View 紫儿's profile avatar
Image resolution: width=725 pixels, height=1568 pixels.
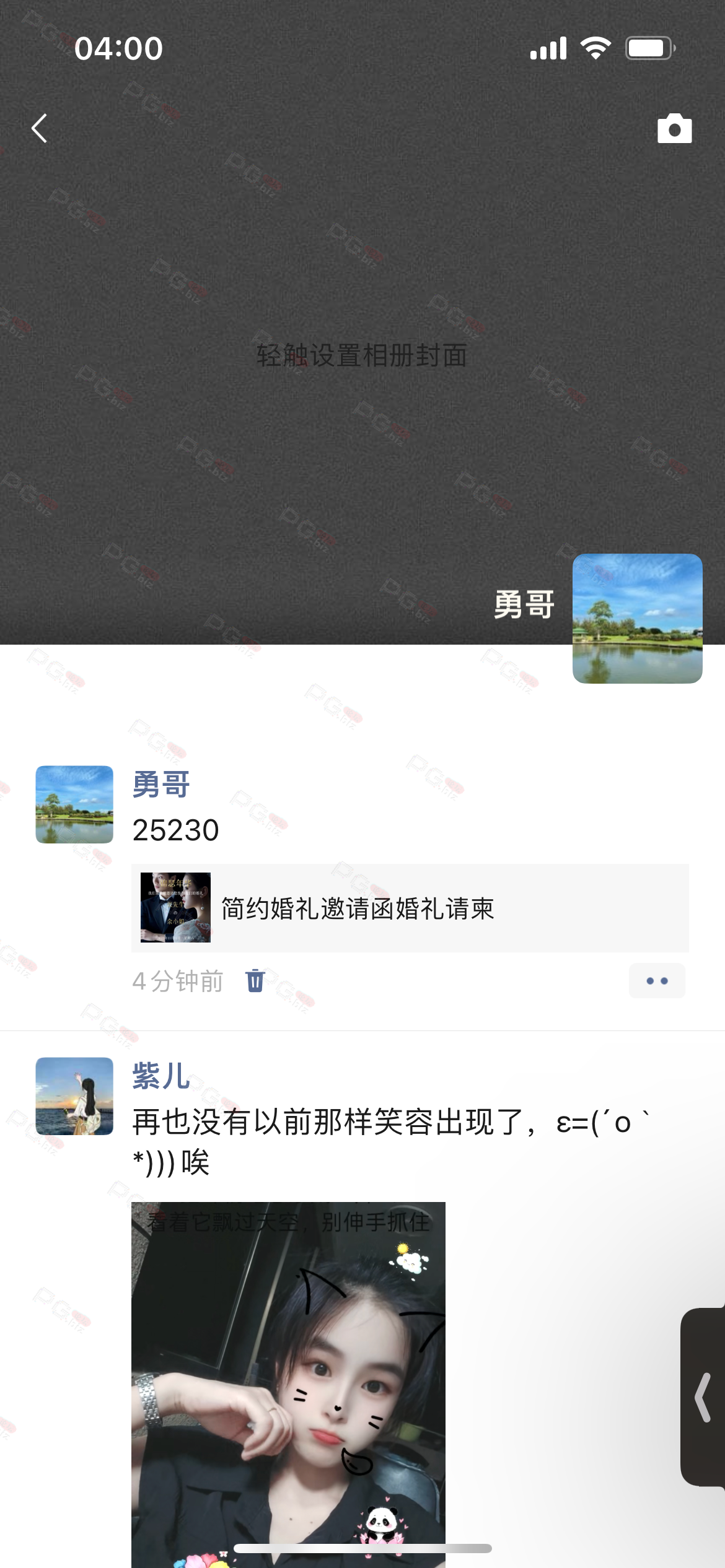point(74,1095)
